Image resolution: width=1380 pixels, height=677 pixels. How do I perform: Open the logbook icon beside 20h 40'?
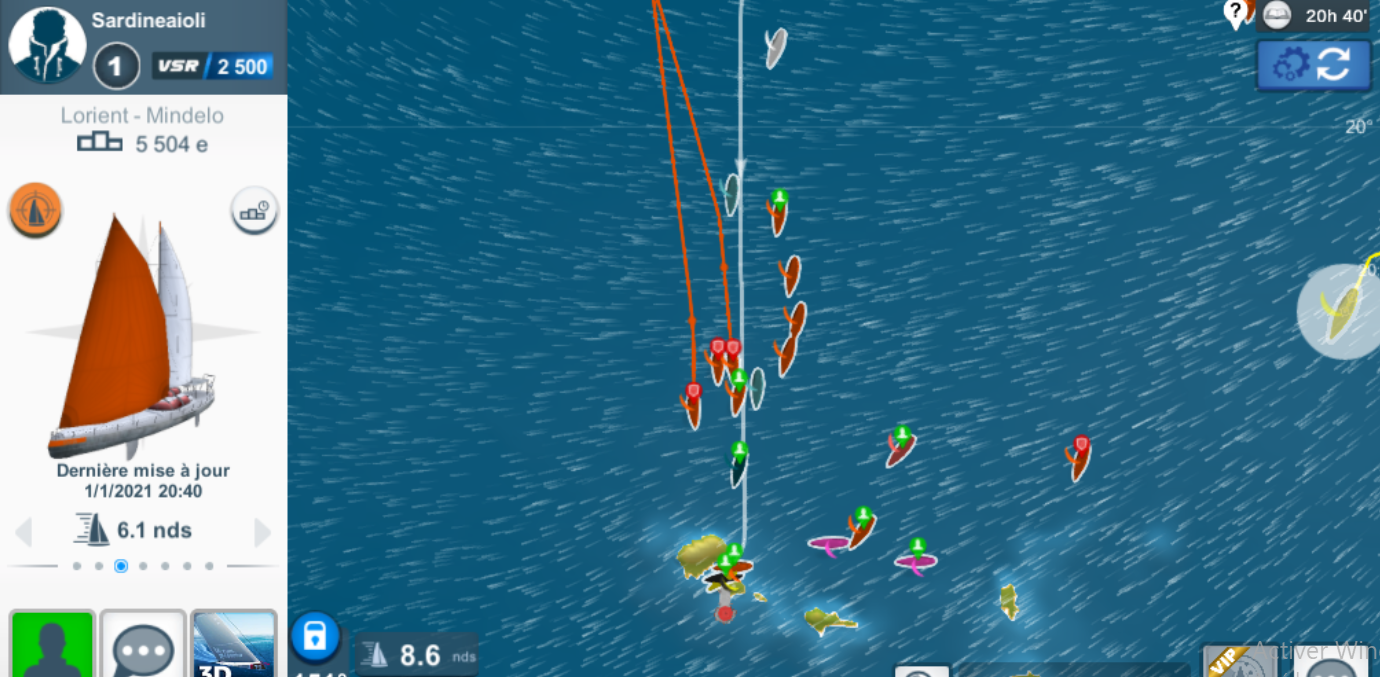(x=1276, y=15)
